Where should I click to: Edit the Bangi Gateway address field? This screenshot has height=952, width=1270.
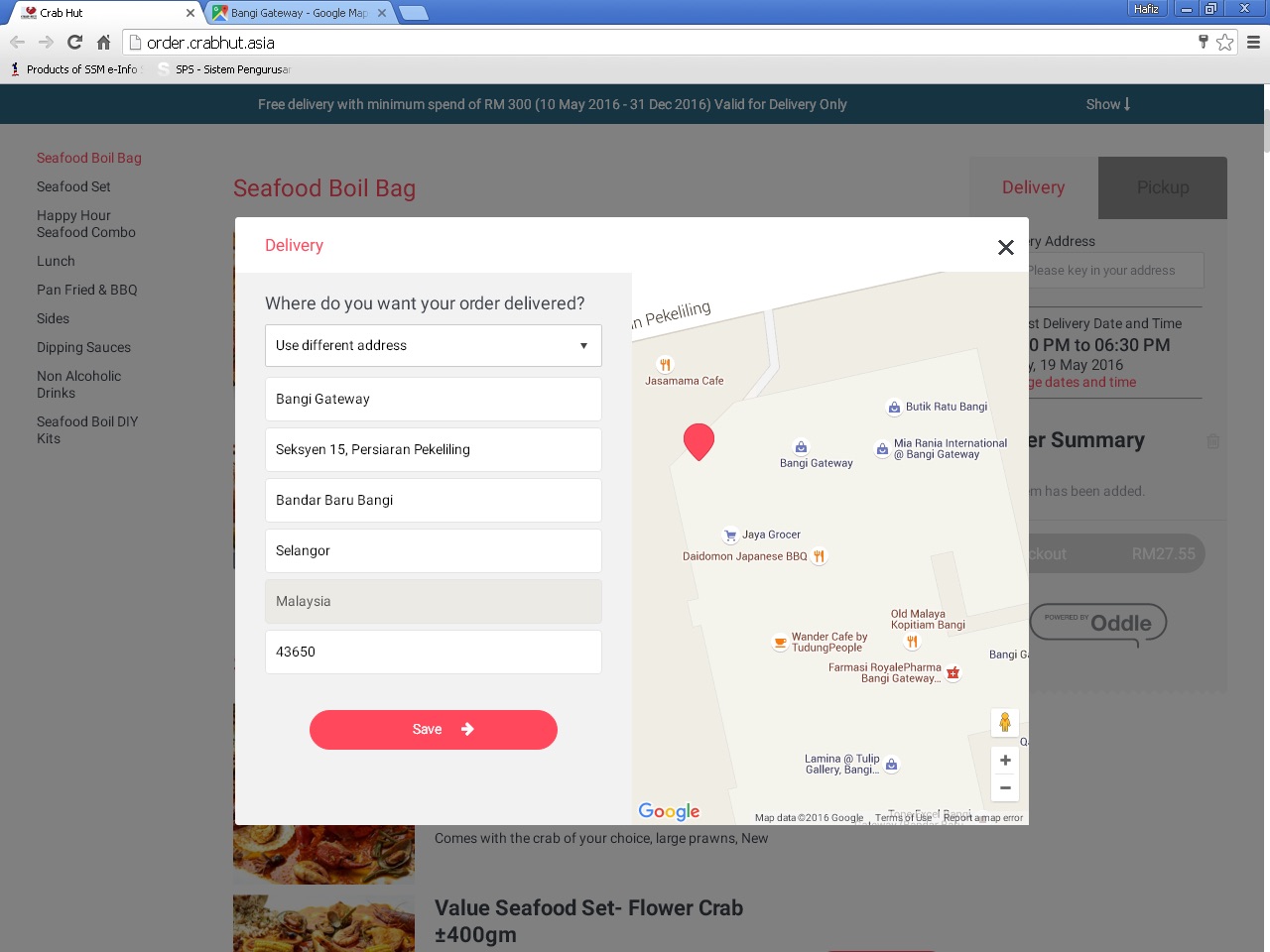click(x=433, y=399)
